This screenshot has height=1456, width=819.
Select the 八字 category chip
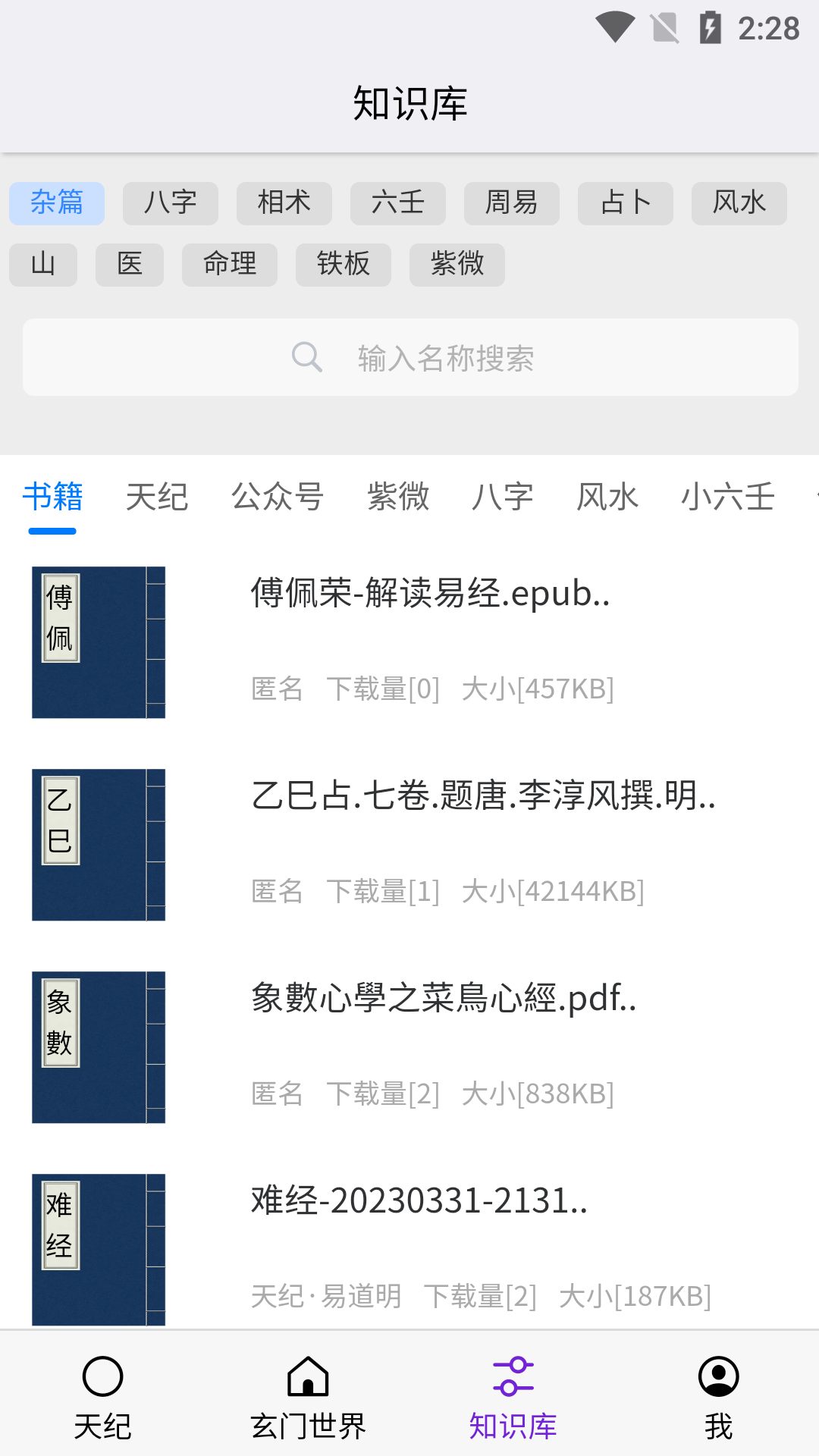(170, 202)
